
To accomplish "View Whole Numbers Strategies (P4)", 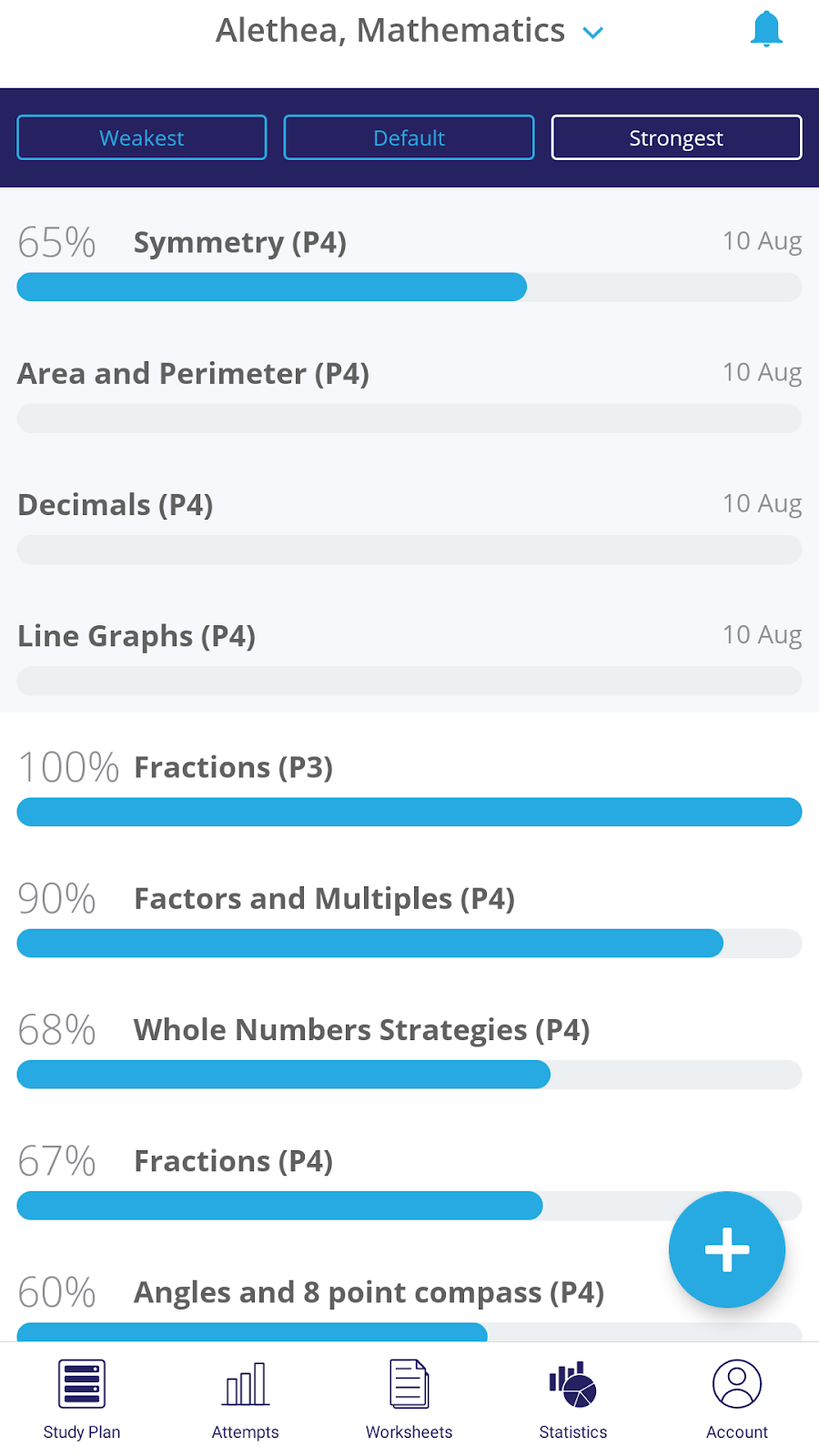I will [x=361, y=1030].
